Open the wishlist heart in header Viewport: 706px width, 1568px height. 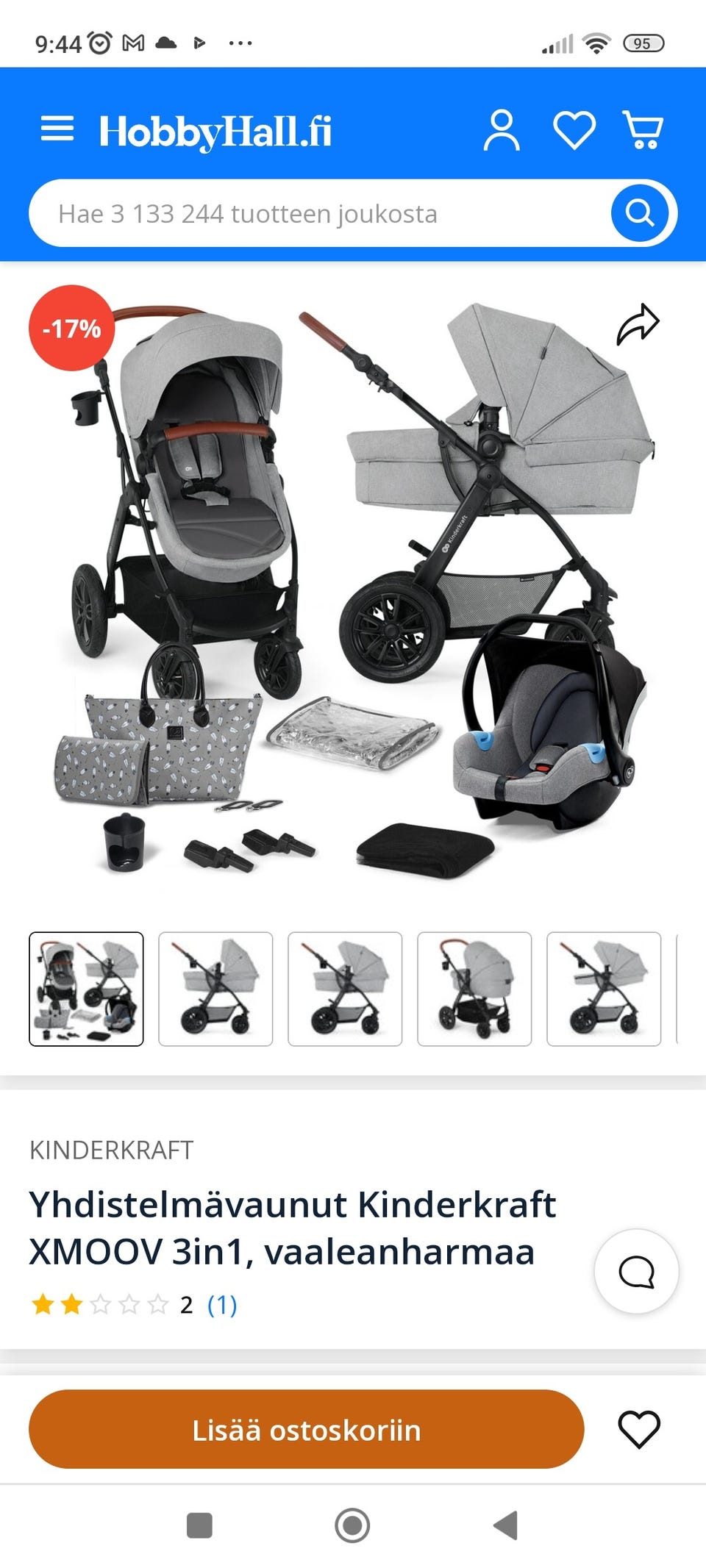574,131
